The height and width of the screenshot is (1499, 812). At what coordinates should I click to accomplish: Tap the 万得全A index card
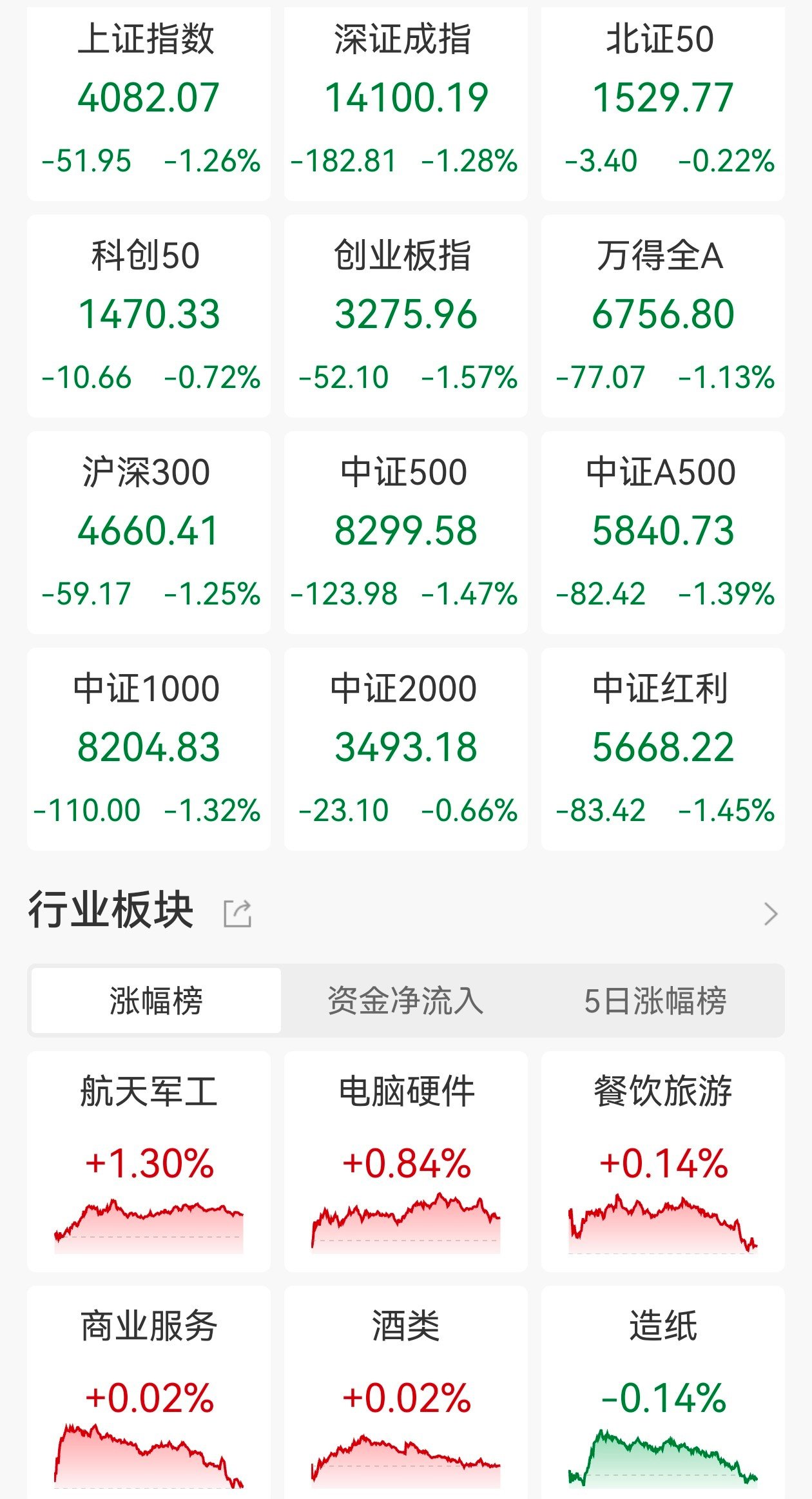pos(662,316)
